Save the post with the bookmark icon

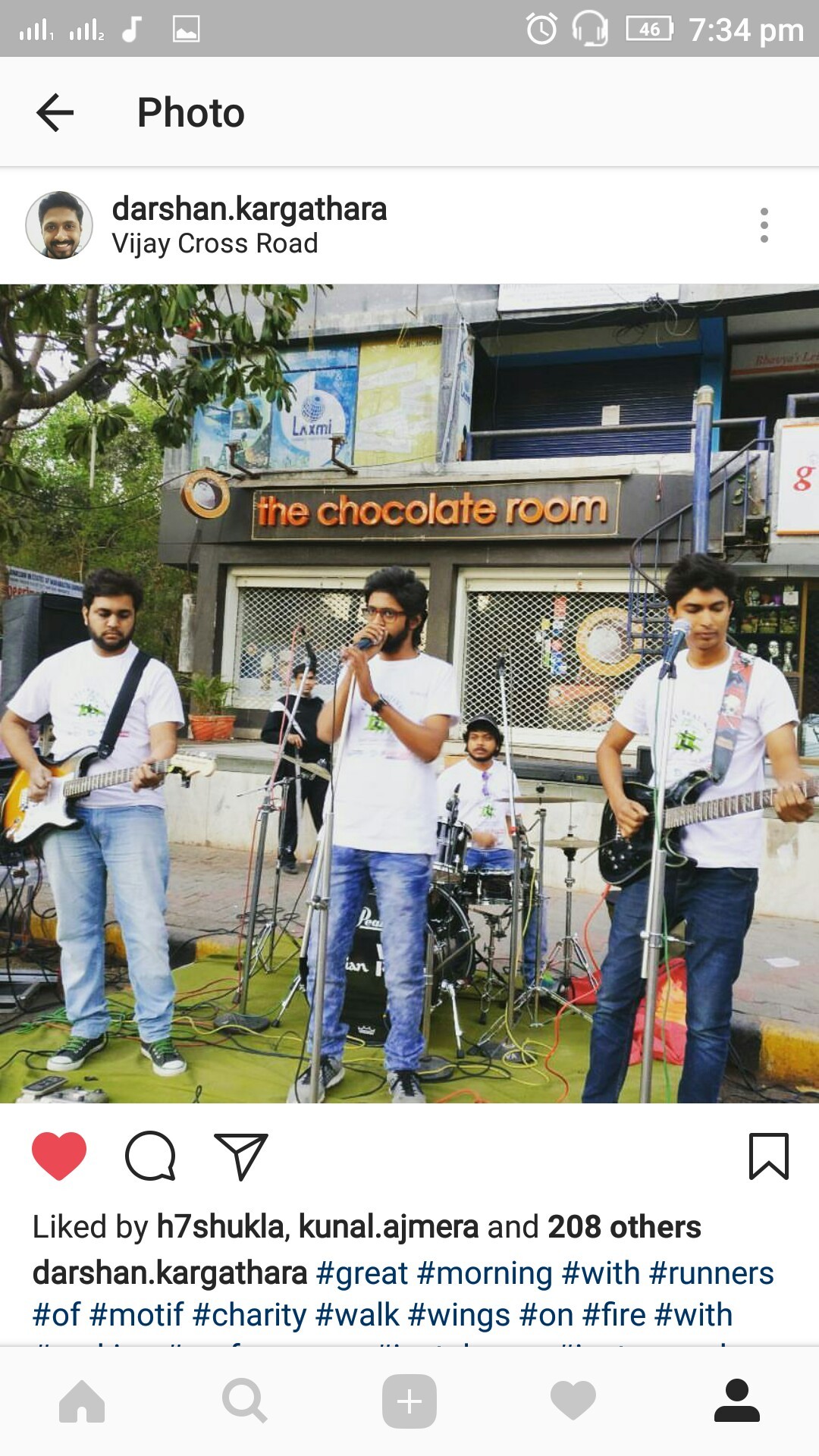(769, 1156)
